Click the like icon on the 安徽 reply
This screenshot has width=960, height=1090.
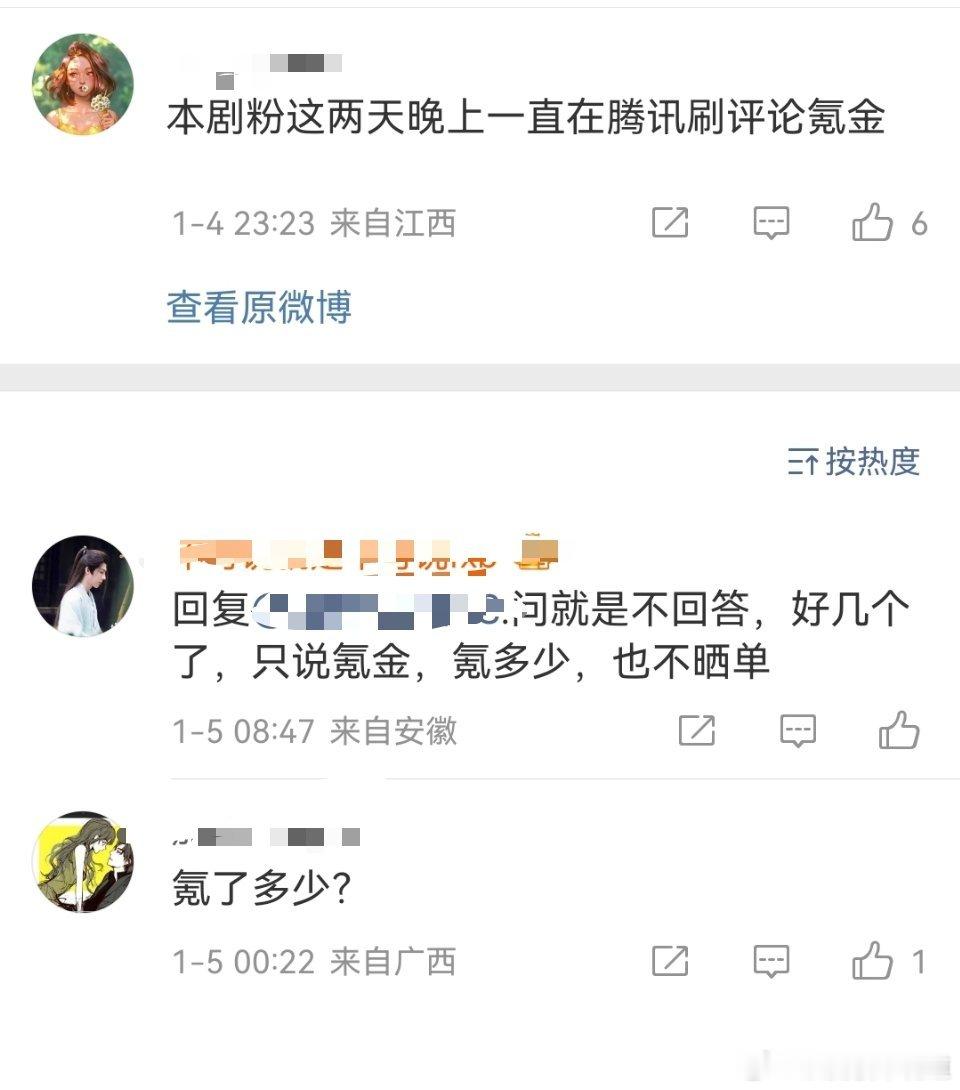899,731
